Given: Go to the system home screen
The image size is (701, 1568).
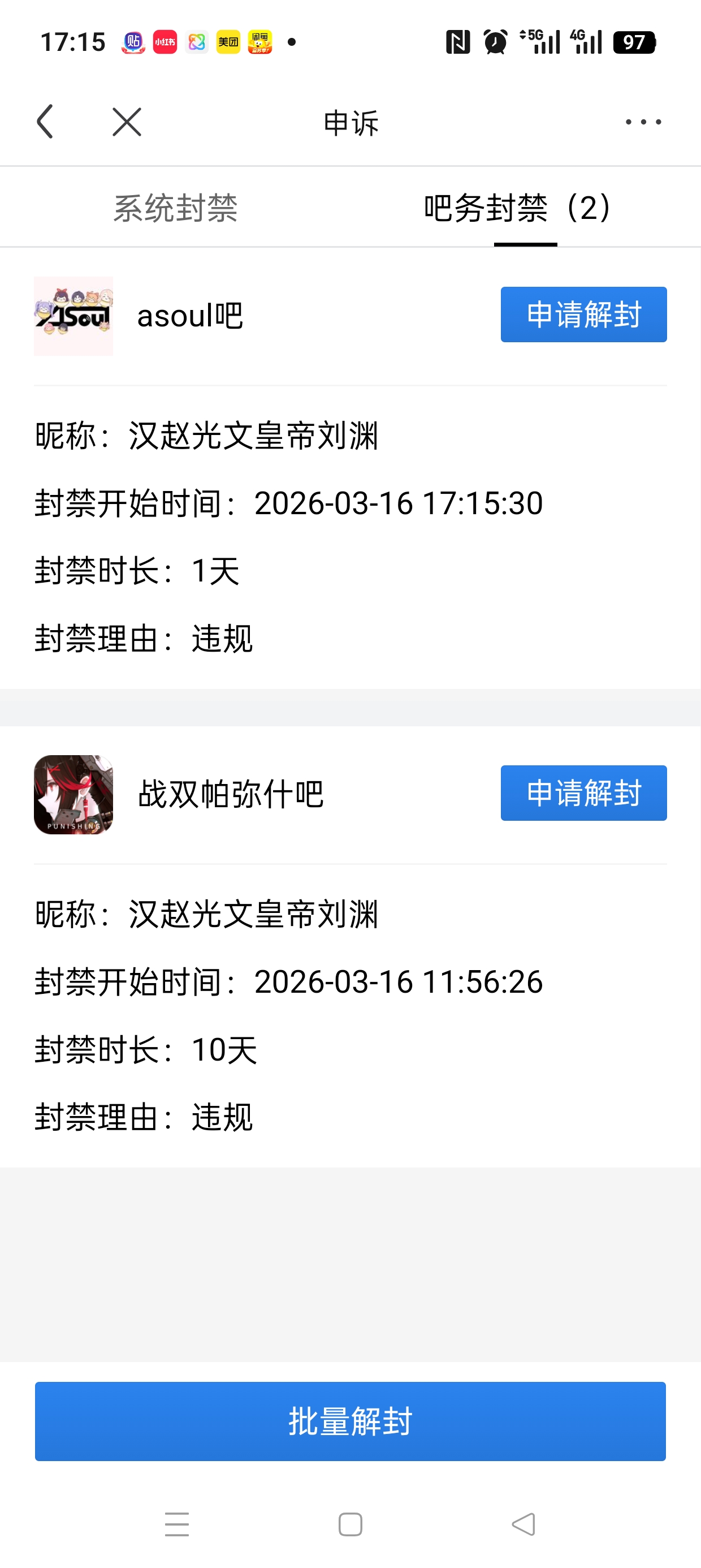Looking at the screenshot, I should point(350,1524).
